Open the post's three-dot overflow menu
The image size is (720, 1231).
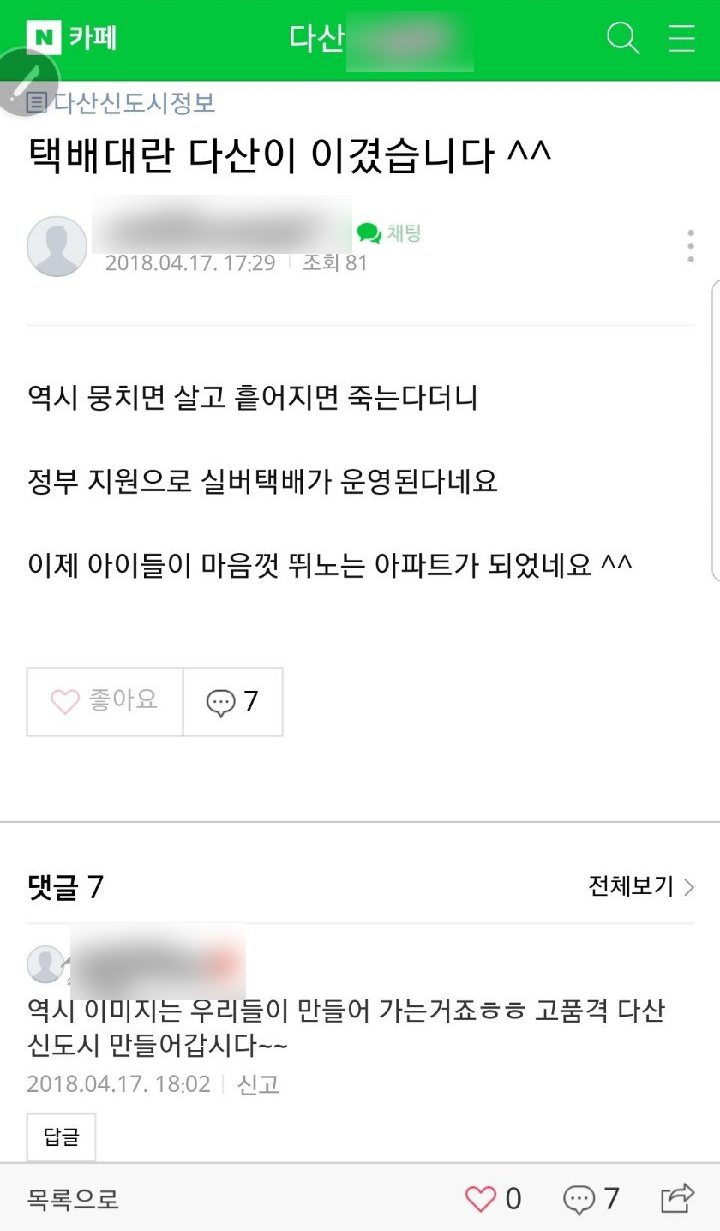coord(690,246)
